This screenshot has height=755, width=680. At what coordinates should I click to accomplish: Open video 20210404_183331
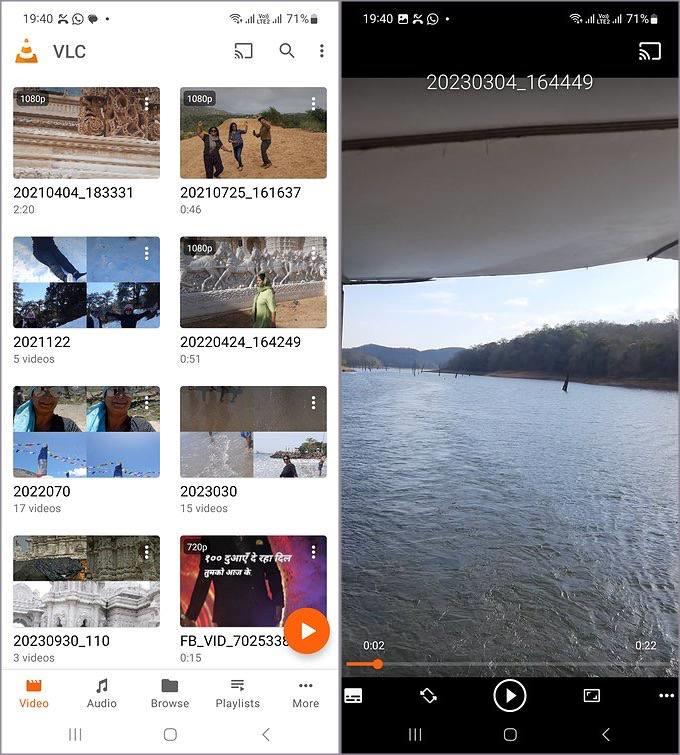click(86, 133)
